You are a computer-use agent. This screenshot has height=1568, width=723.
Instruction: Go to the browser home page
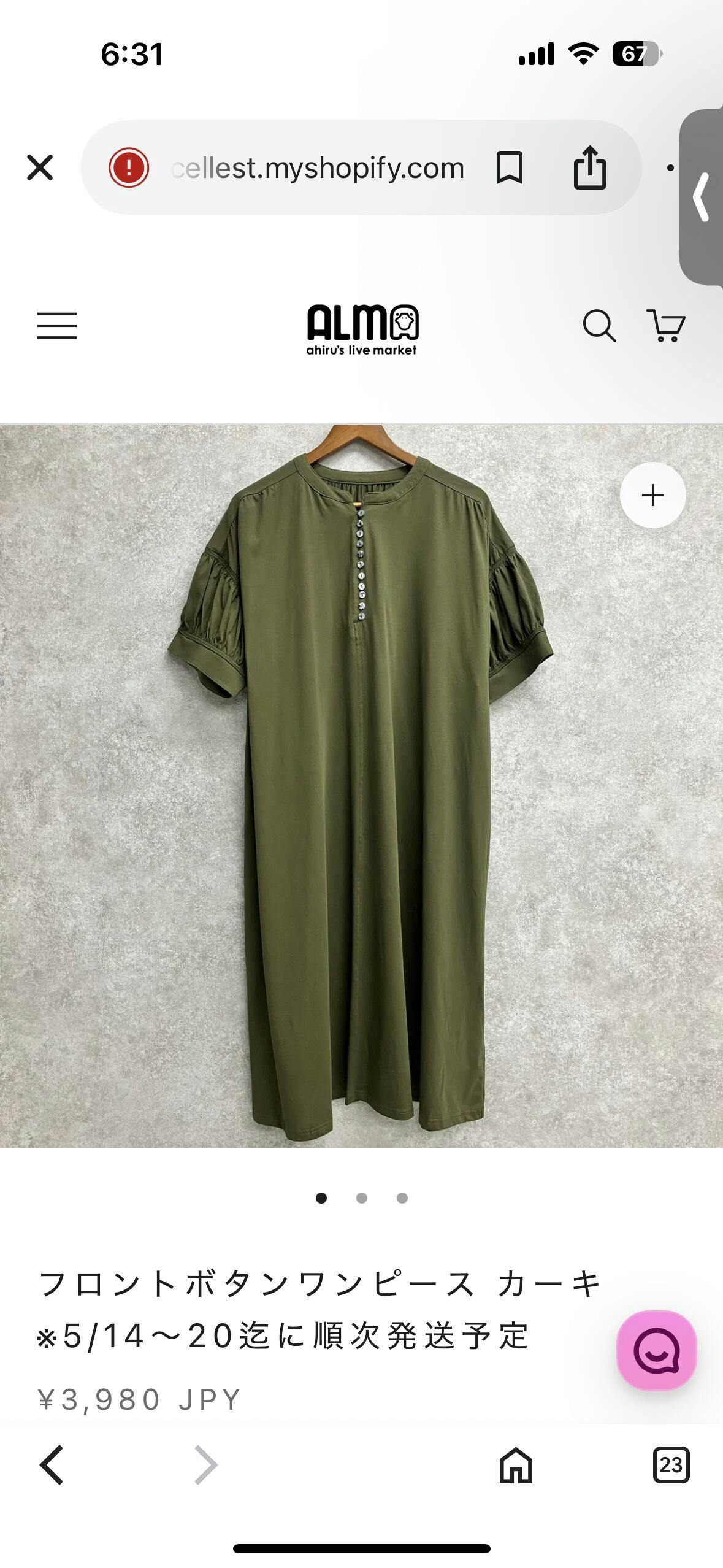tap(516, 1465)
